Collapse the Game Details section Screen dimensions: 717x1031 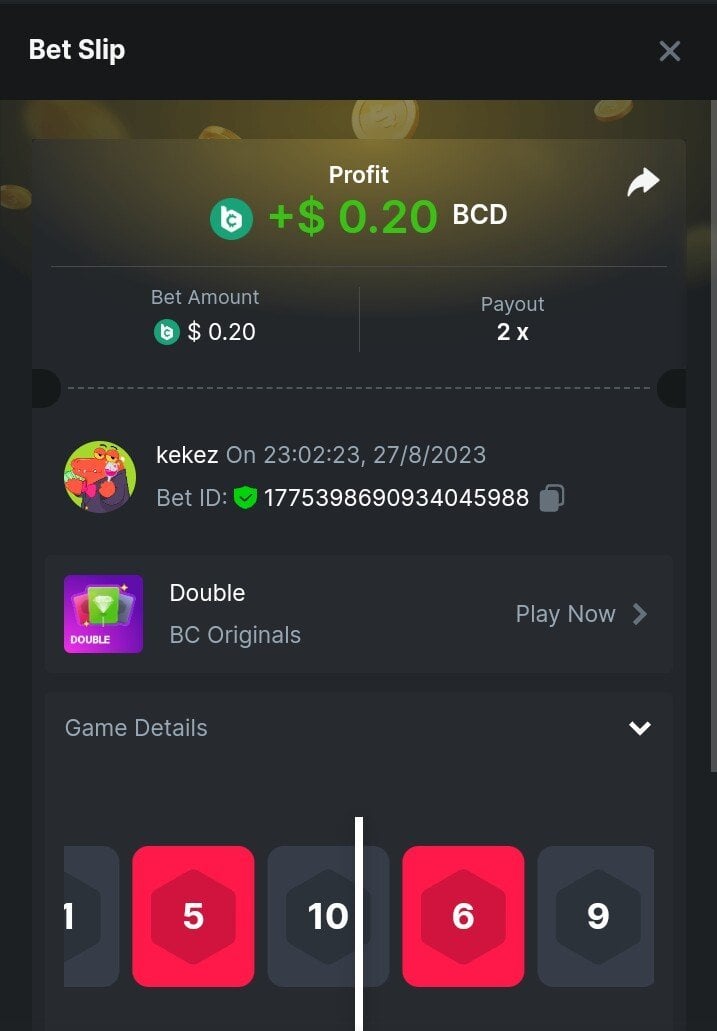[x=639, y=728]
